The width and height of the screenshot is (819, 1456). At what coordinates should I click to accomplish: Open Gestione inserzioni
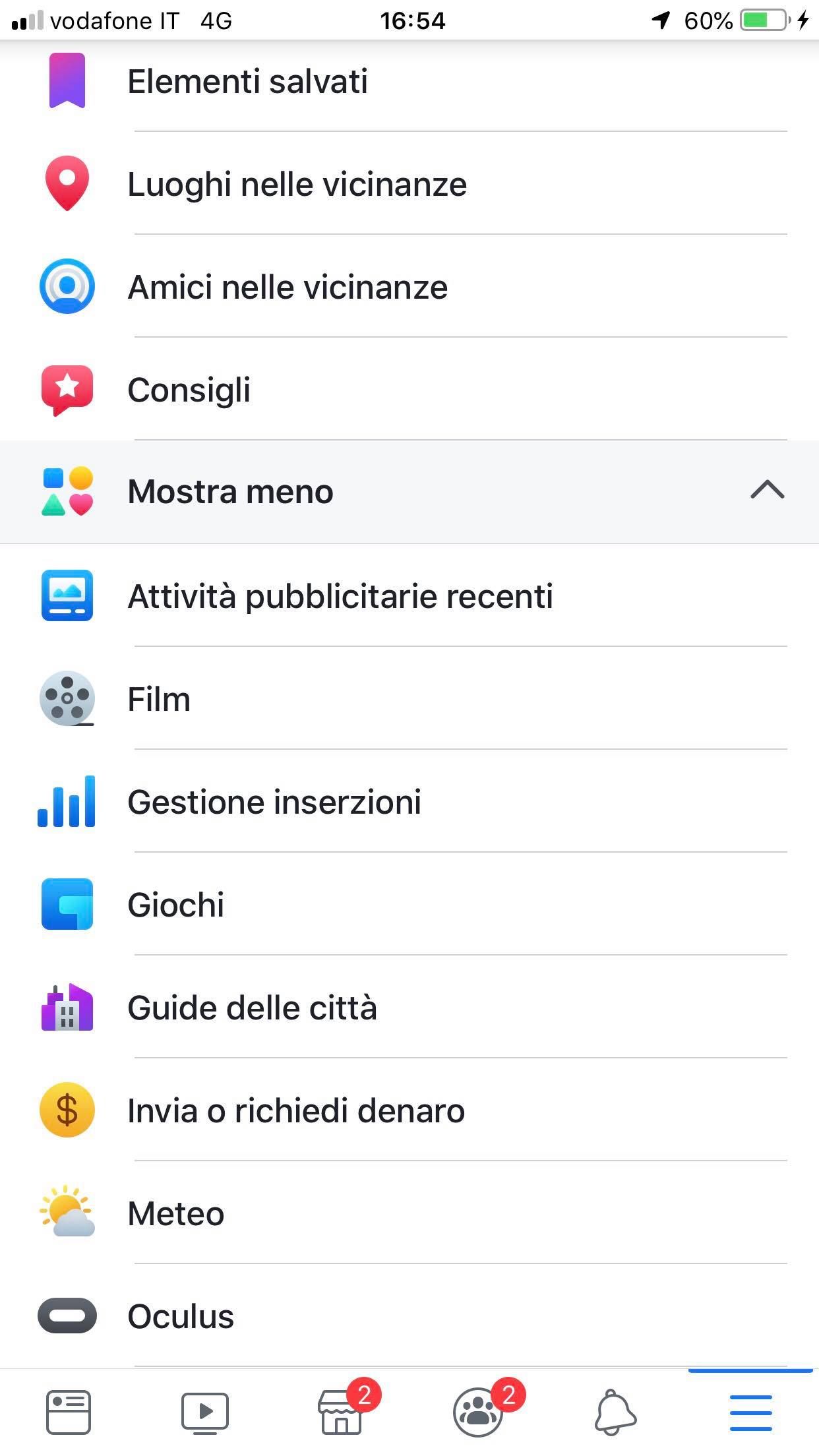click(274, 802)
